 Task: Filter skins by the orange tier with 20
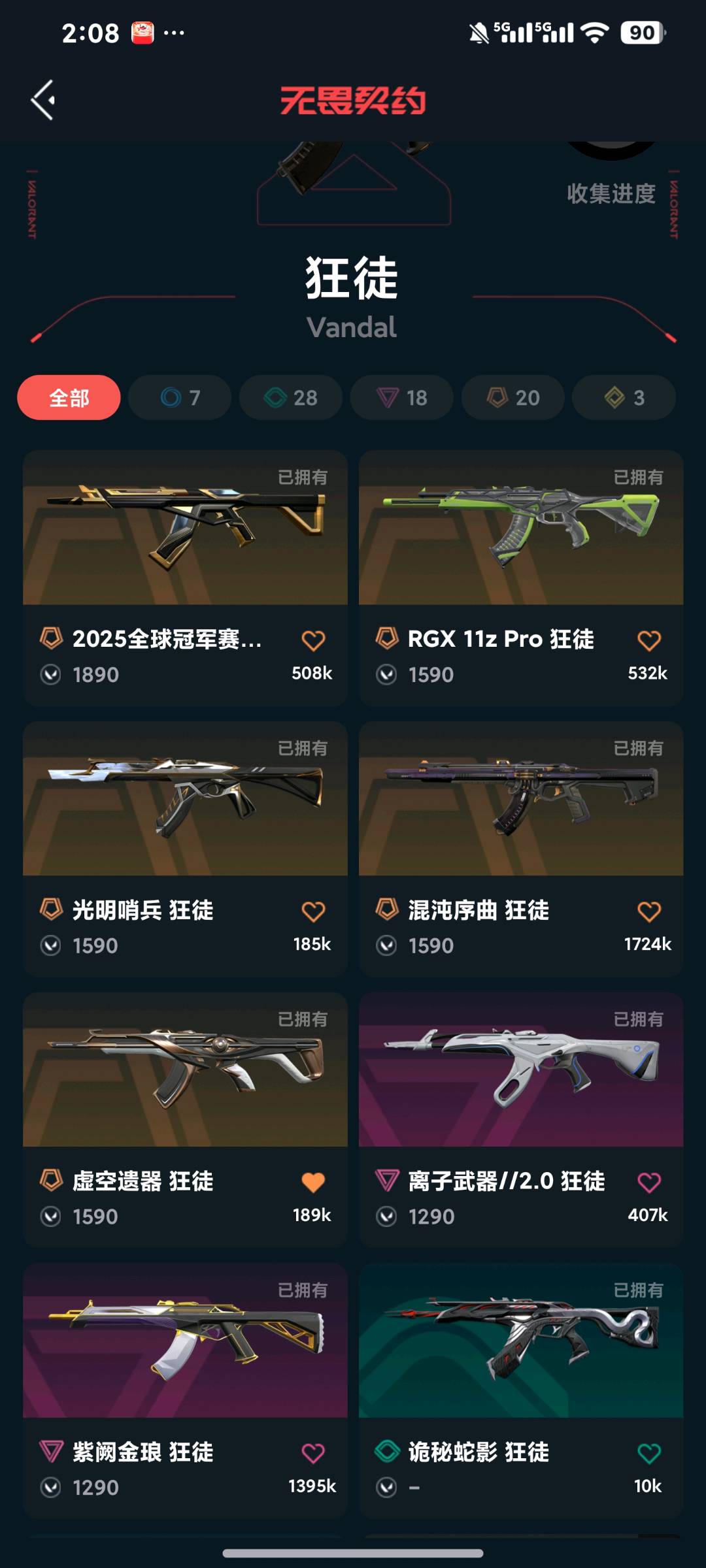[x=513, y=397]
